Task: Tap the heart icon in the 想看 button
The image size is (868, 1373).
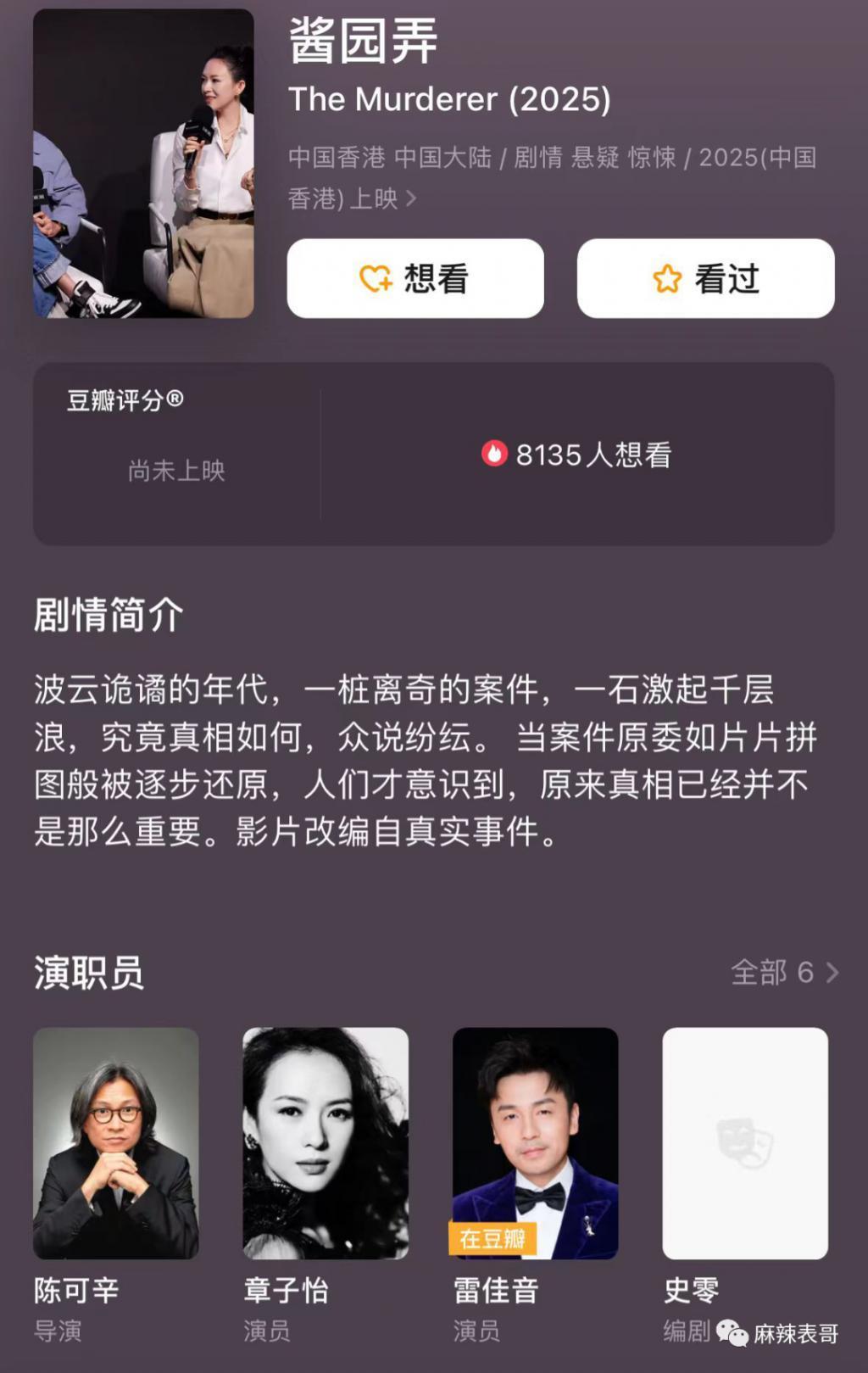Action: pos(374,277)
